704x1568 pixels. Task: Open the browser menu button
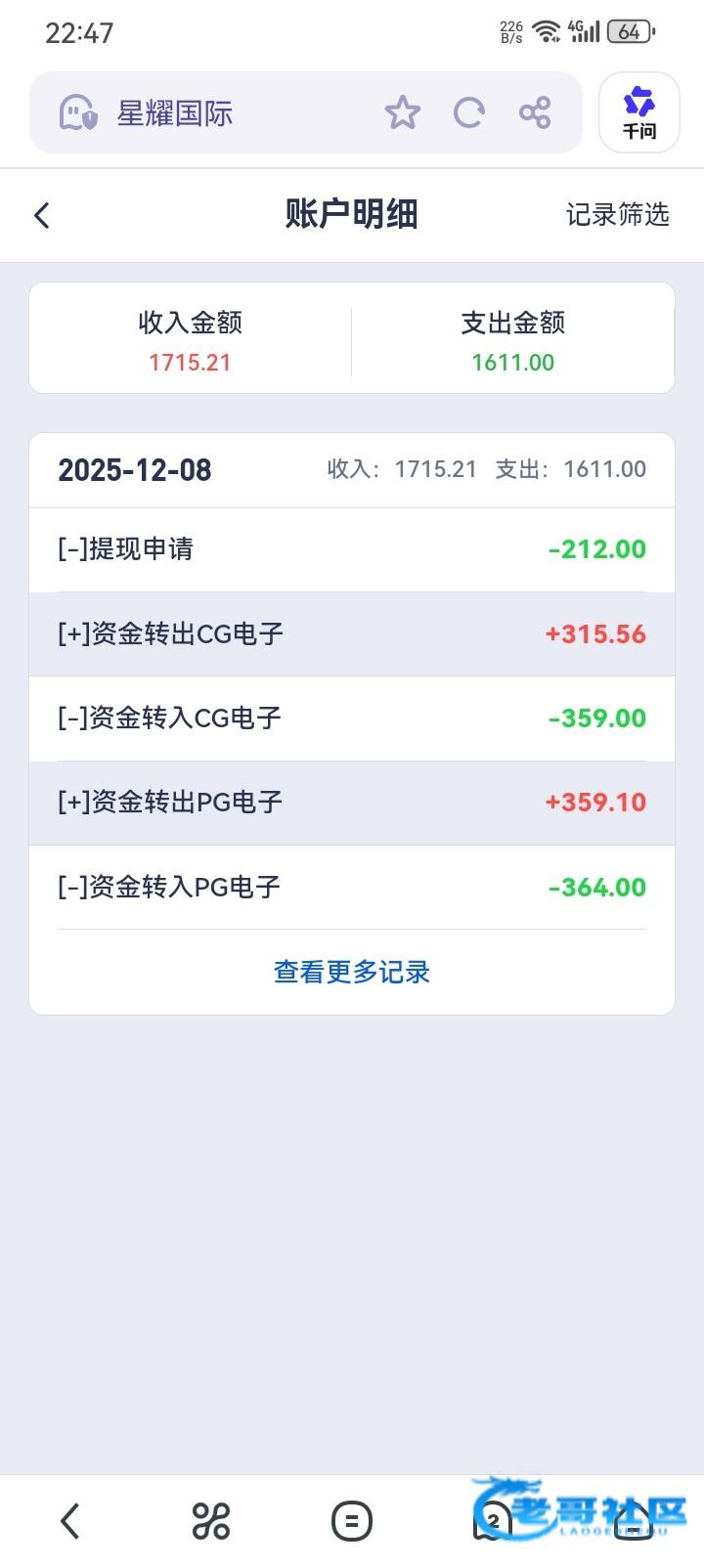352,1521
